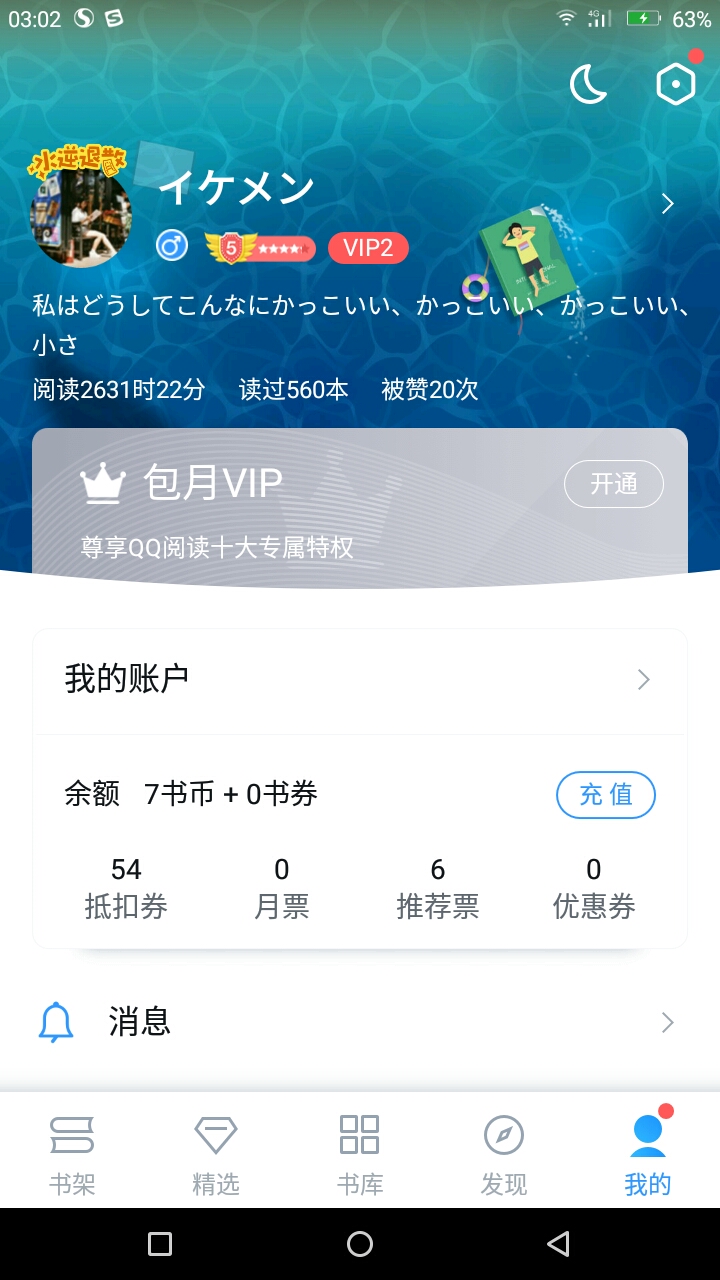Toggle night mode with the moon icon
720x1280 pixels.
tap(589, 84)
